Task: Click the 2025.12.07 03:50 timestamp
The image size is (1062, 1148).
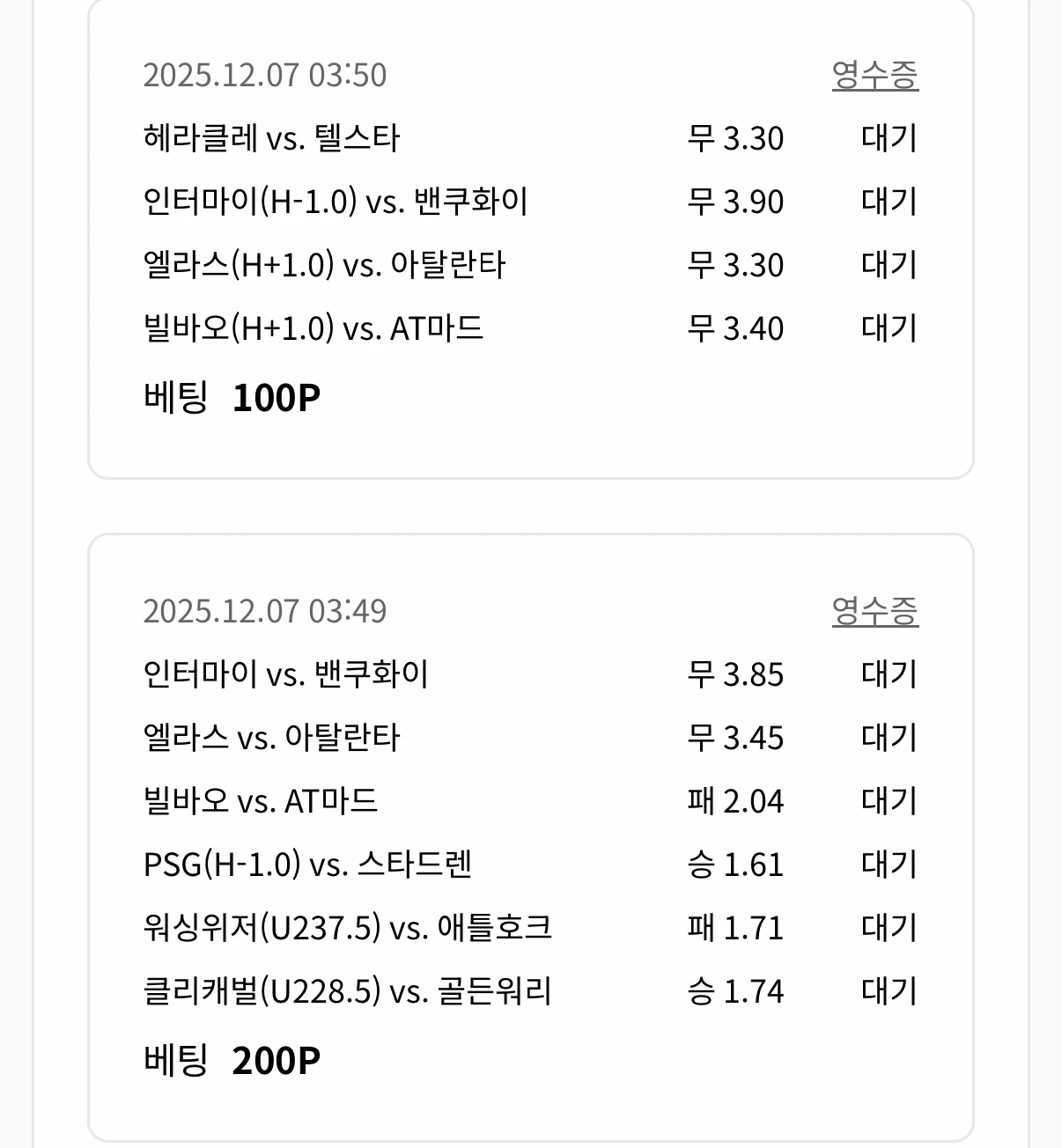Action: 264,77
